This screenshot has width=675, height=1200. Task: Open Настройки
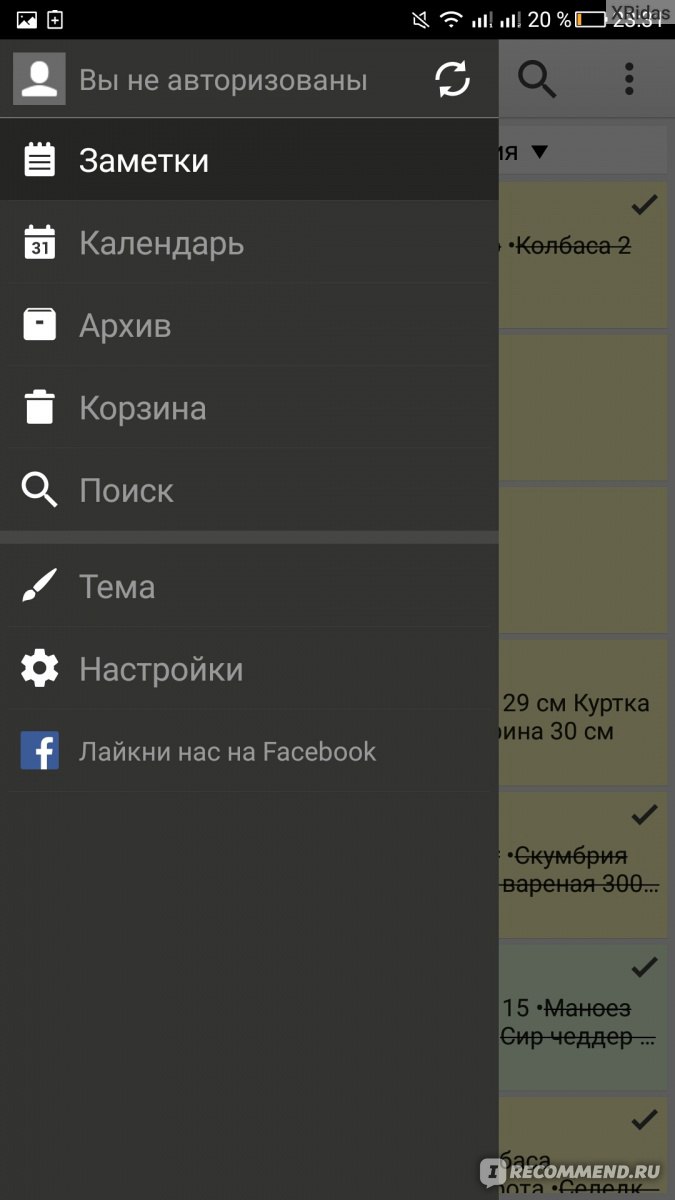249,669
